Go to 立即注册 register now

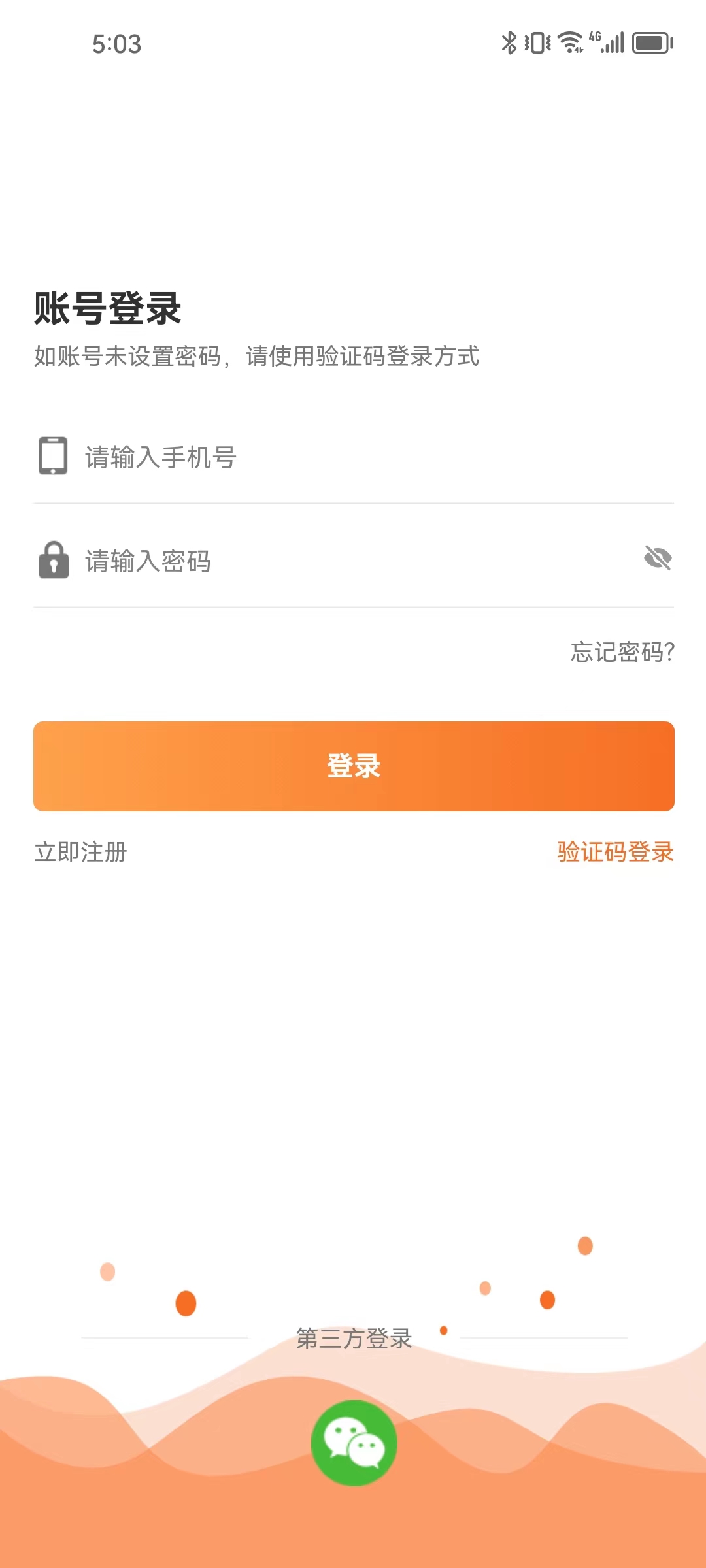point(81,852)
